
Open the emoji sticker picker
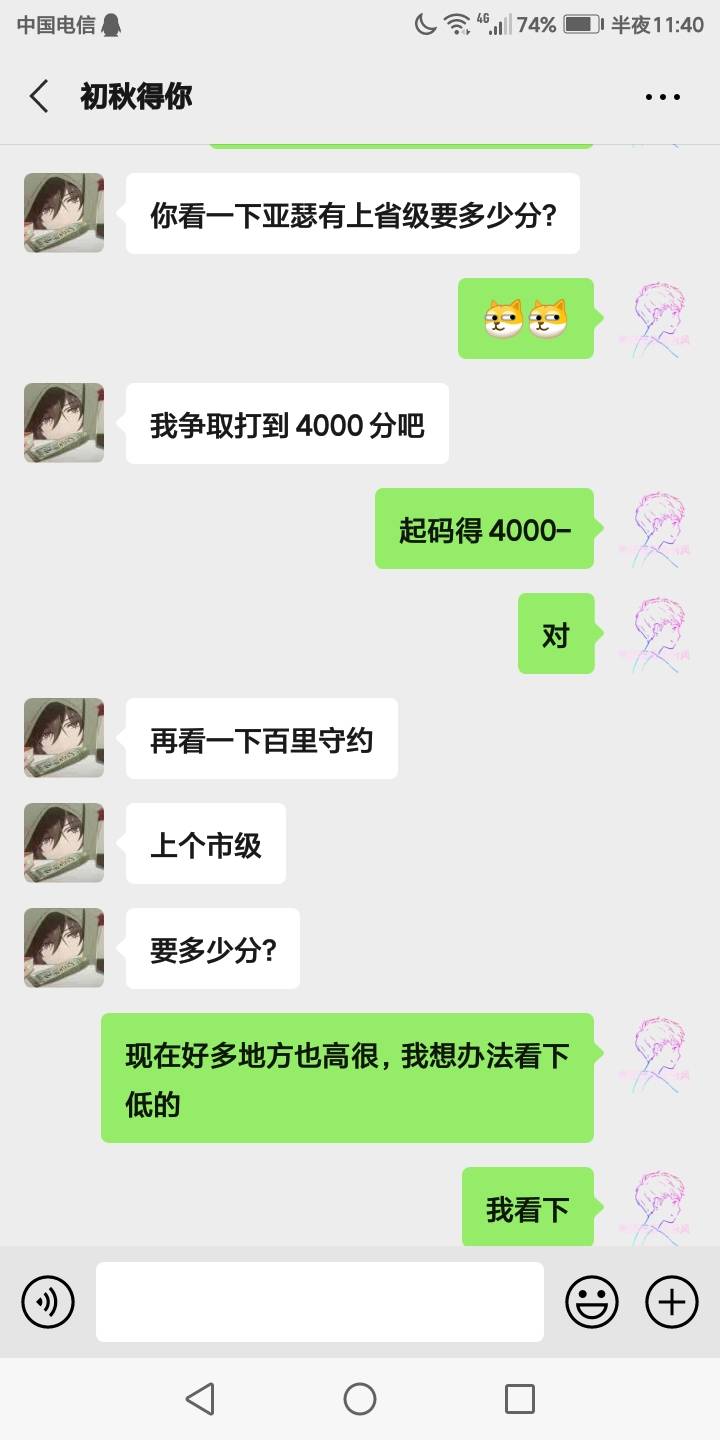(x=592, y=1302)
